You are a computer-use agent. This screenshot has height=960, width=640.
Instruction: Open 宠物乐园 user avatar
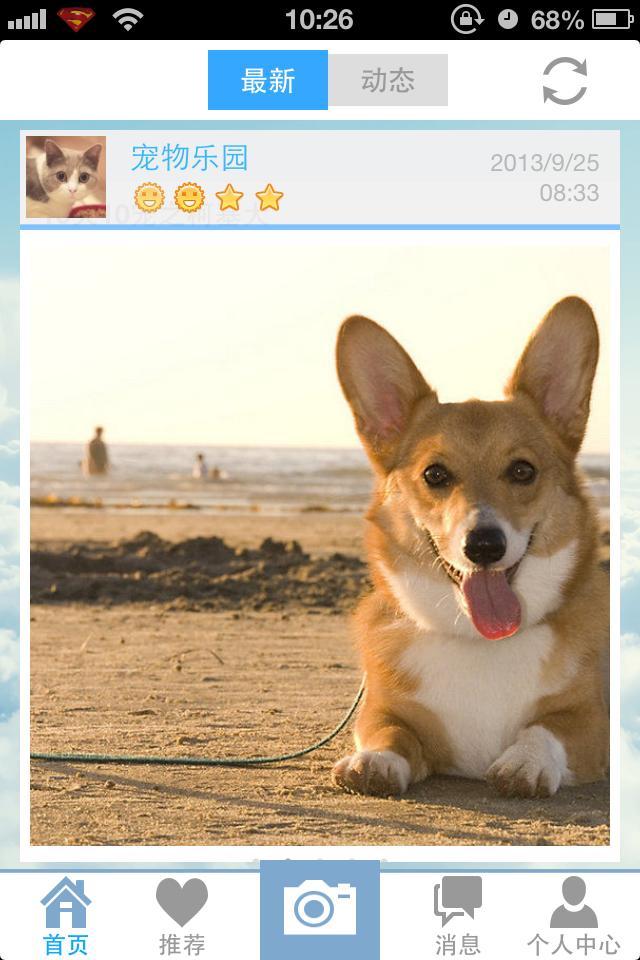66,177
